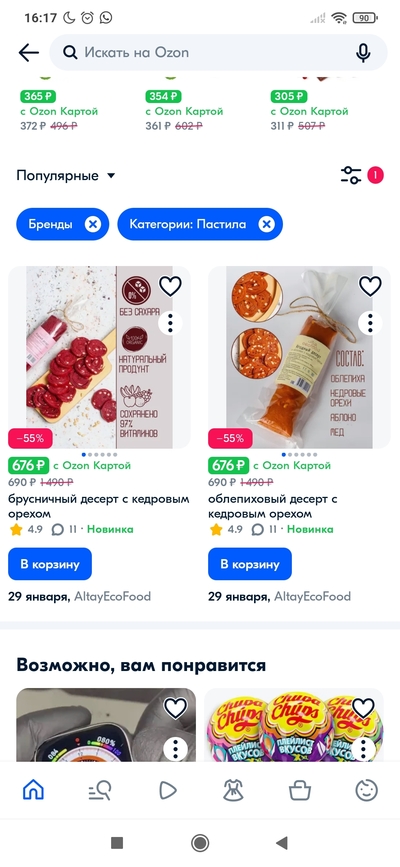Open the video play tab
This screenshot has height=867, width=400.
click(x=167, y=791)
